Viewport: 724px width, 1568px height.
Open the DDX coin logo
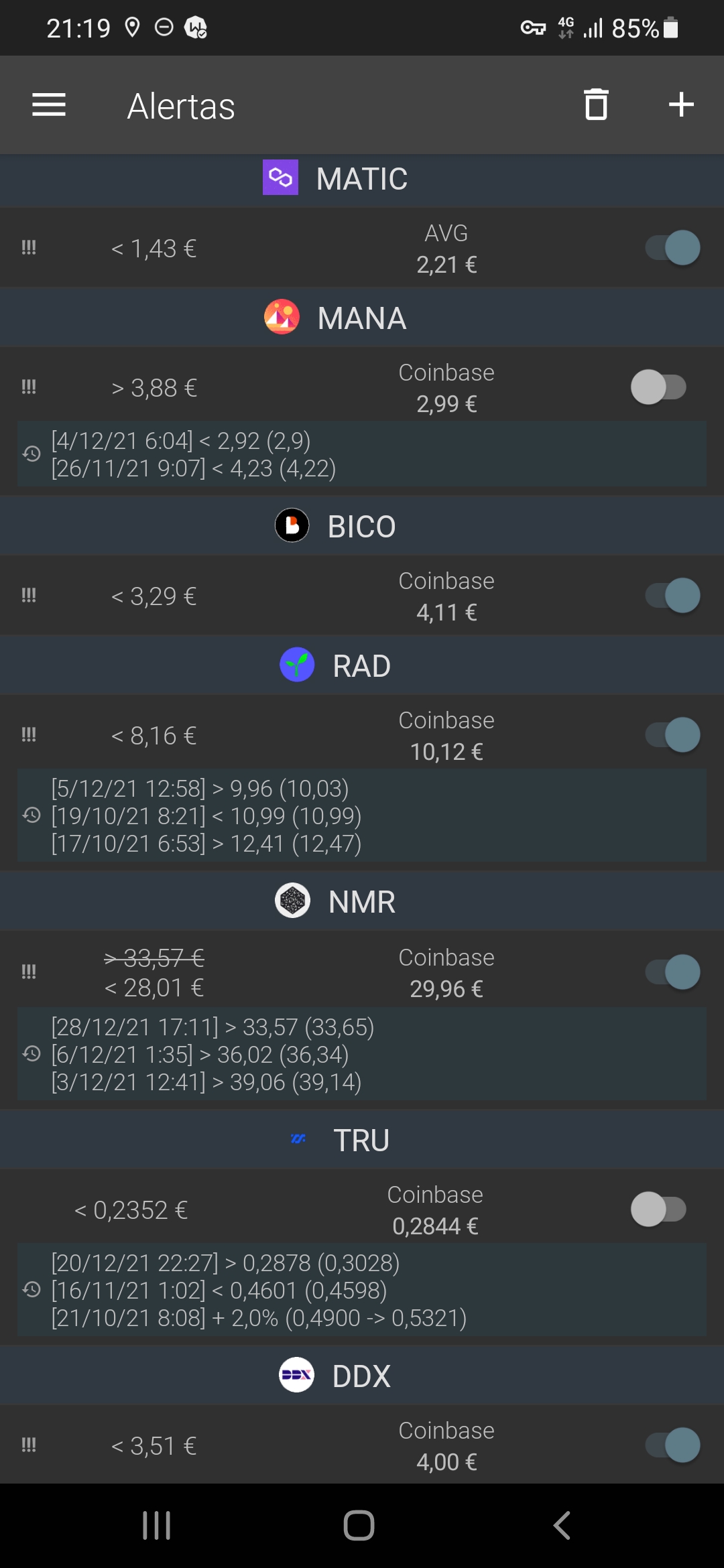(297, 1375)
